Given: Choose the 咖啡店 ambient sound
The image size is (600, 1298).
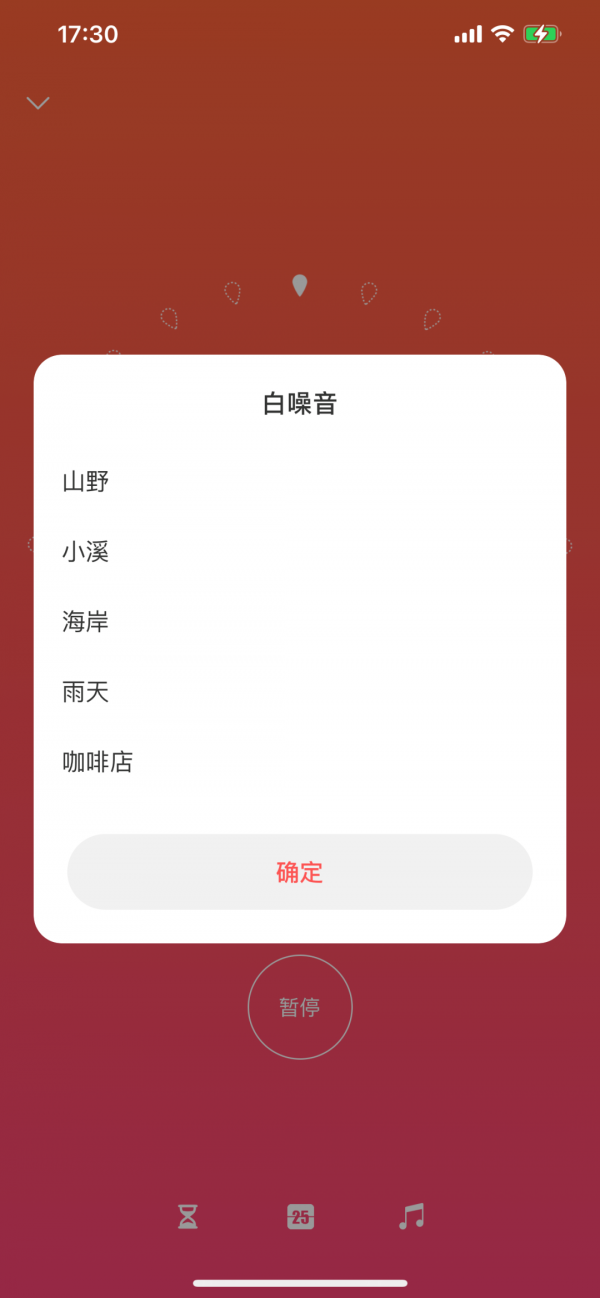Looking at the screenshot, I should 98,763.
